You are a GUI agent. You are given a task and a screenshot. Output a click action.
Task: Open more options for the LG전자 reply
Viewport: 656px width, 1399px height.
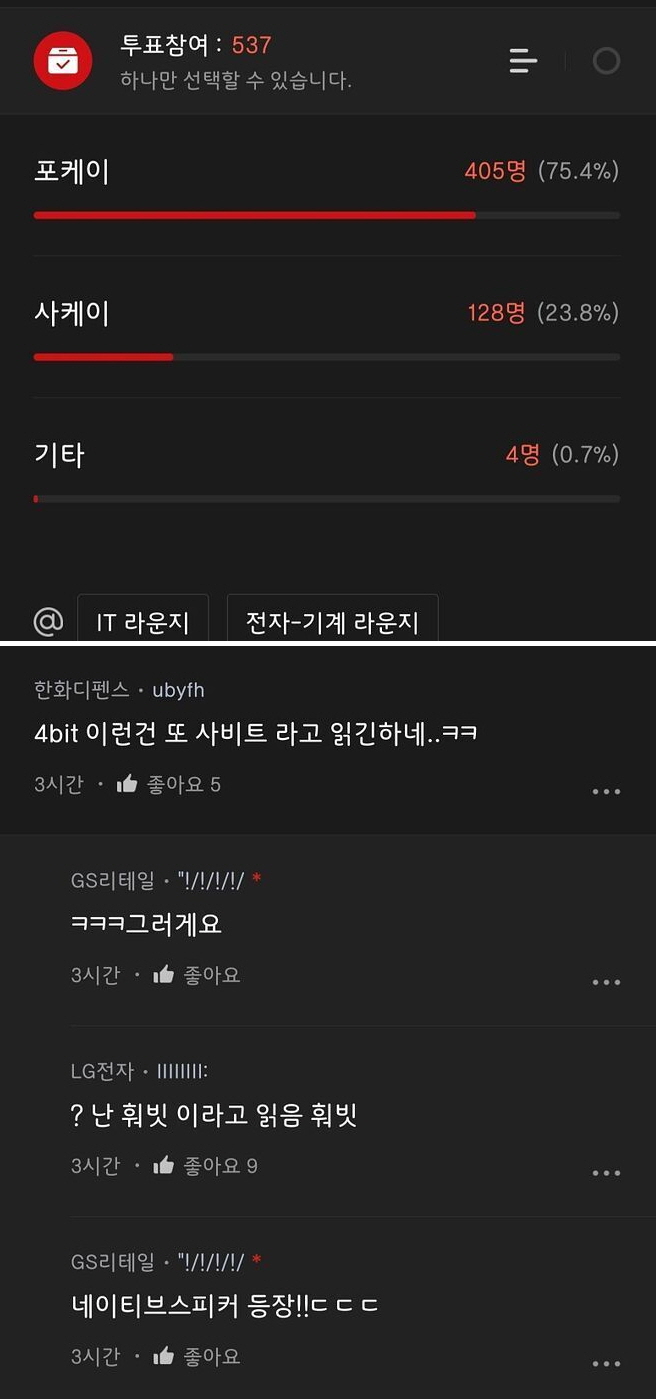pyautogui.click(x=606, y=1173)
